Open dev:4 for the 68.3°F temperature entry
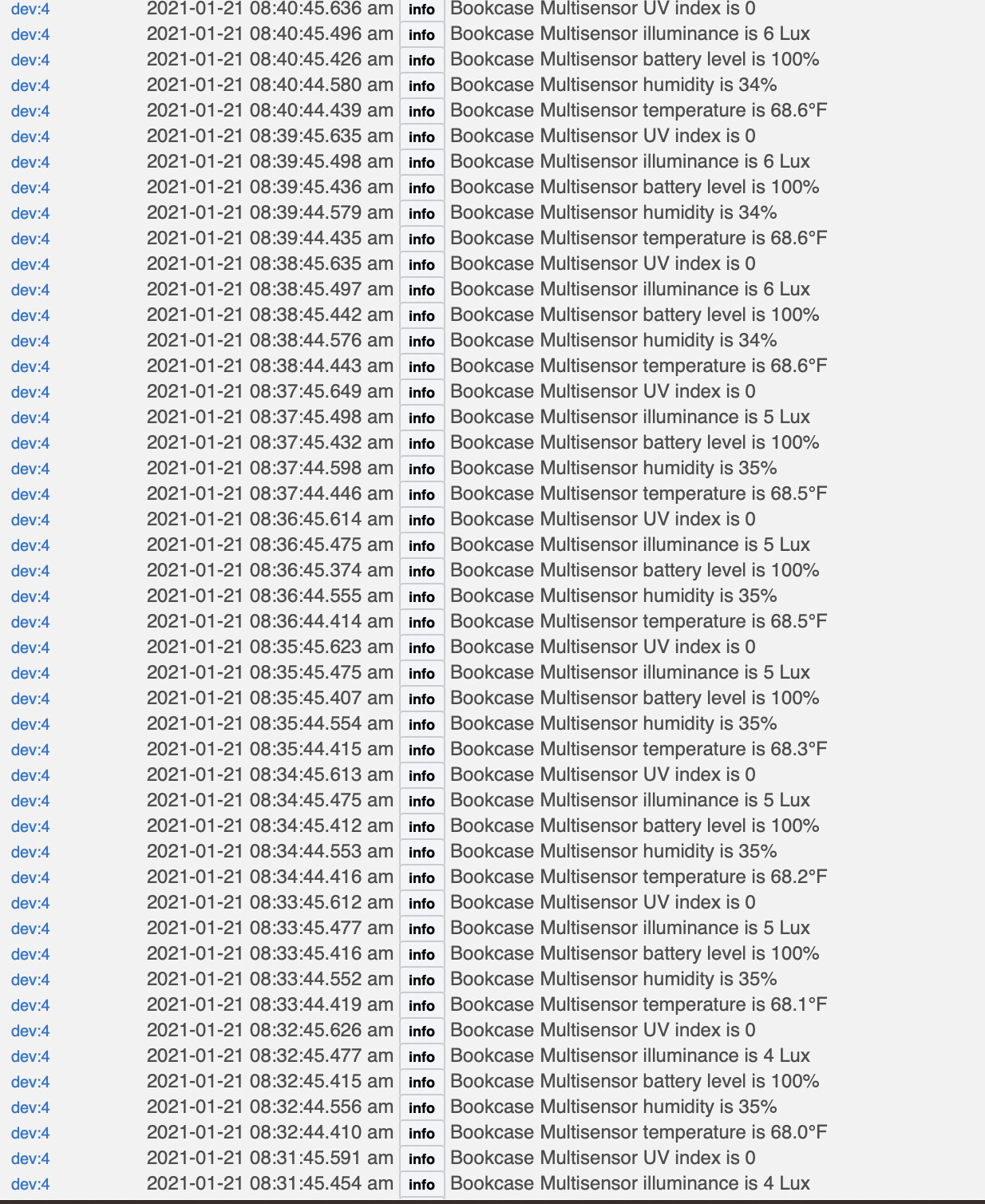 pyautogui.click(x=30, y=750)
